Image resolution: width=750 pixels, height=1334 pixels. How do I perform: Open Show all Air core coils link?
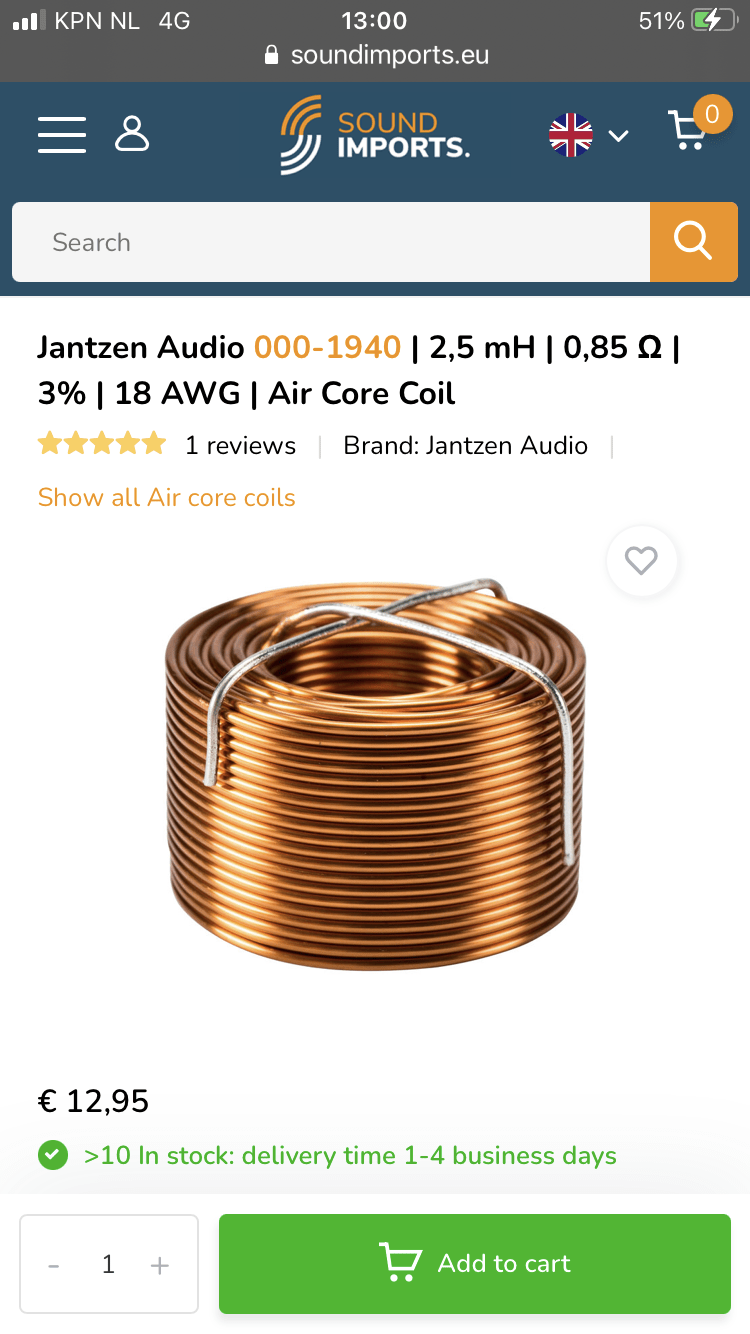pyautogui.click(x=167, y=497)
